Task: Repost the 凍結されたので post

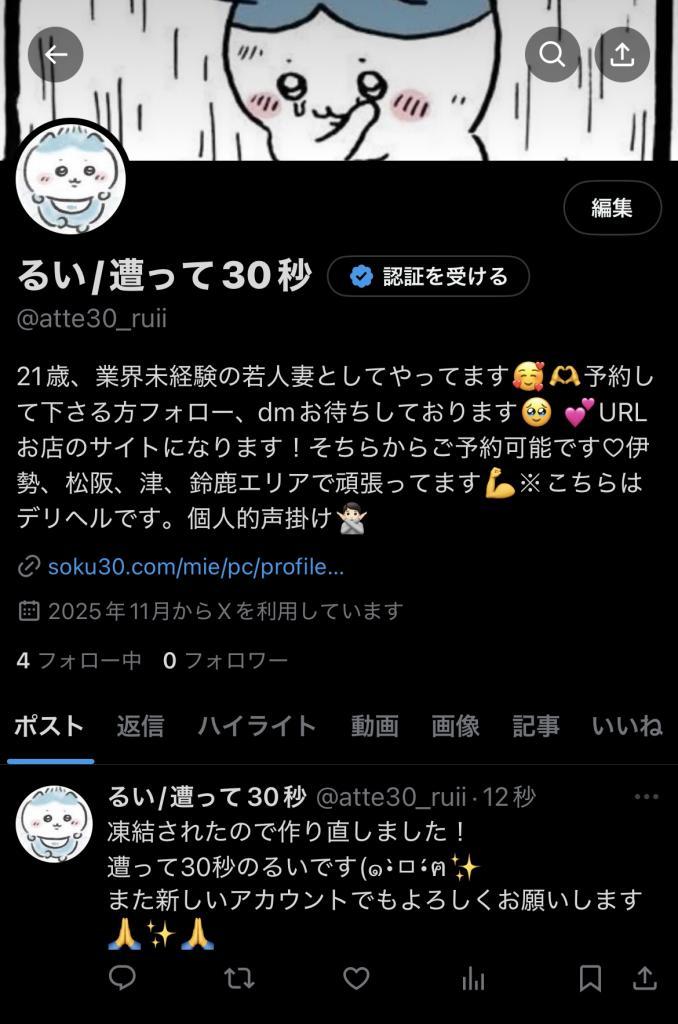Action: coord(238,978)
